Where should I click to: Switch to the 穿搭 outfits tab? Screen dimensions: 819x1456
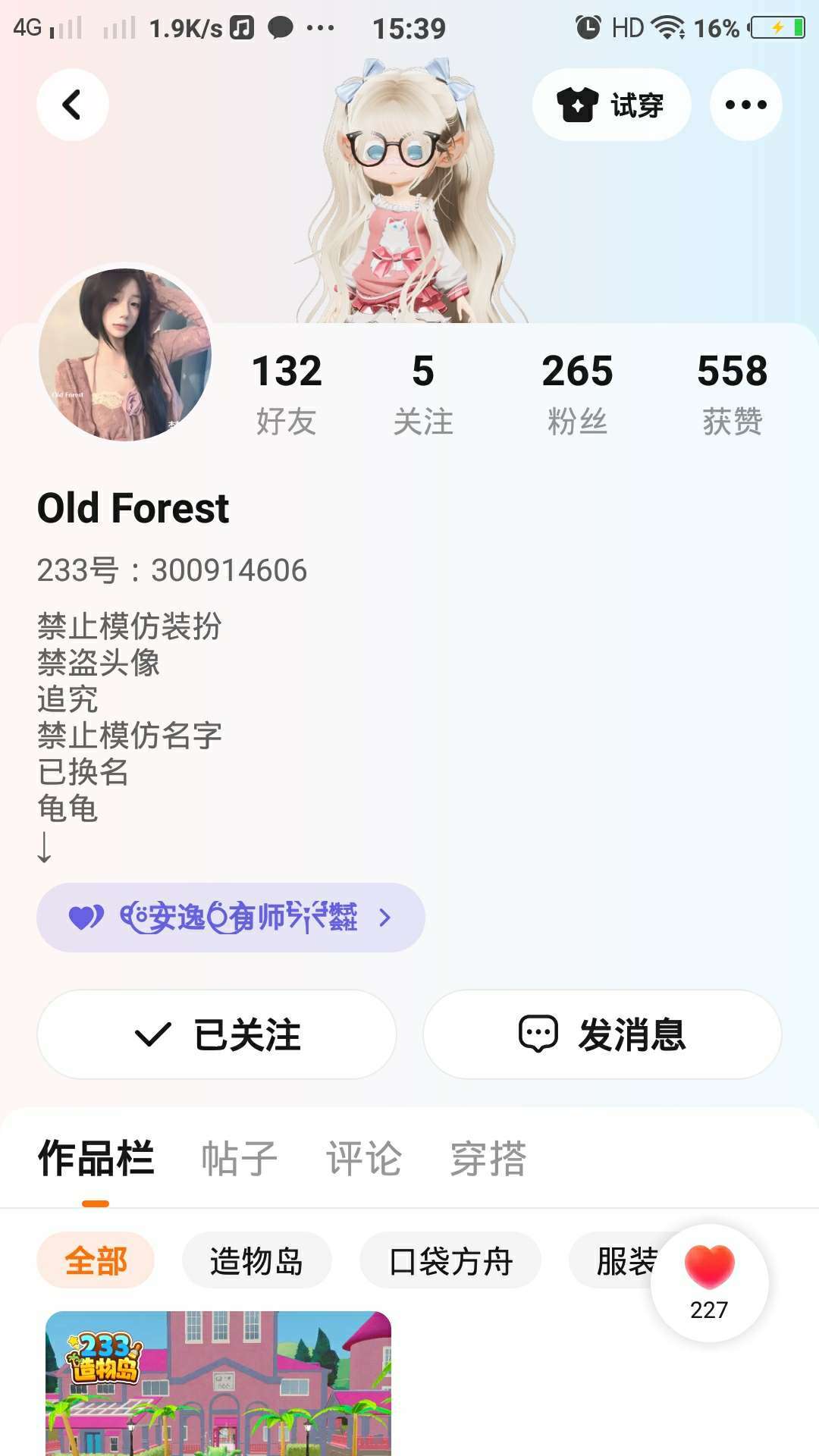(x=488, y=1158)
